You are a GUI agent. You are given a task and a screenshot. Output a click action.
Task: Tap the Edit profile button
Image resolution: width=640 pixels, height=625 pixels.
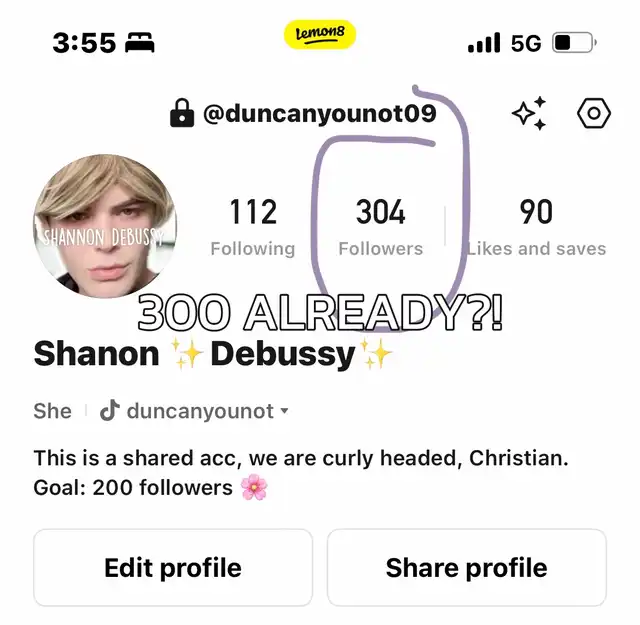(173, 568)
